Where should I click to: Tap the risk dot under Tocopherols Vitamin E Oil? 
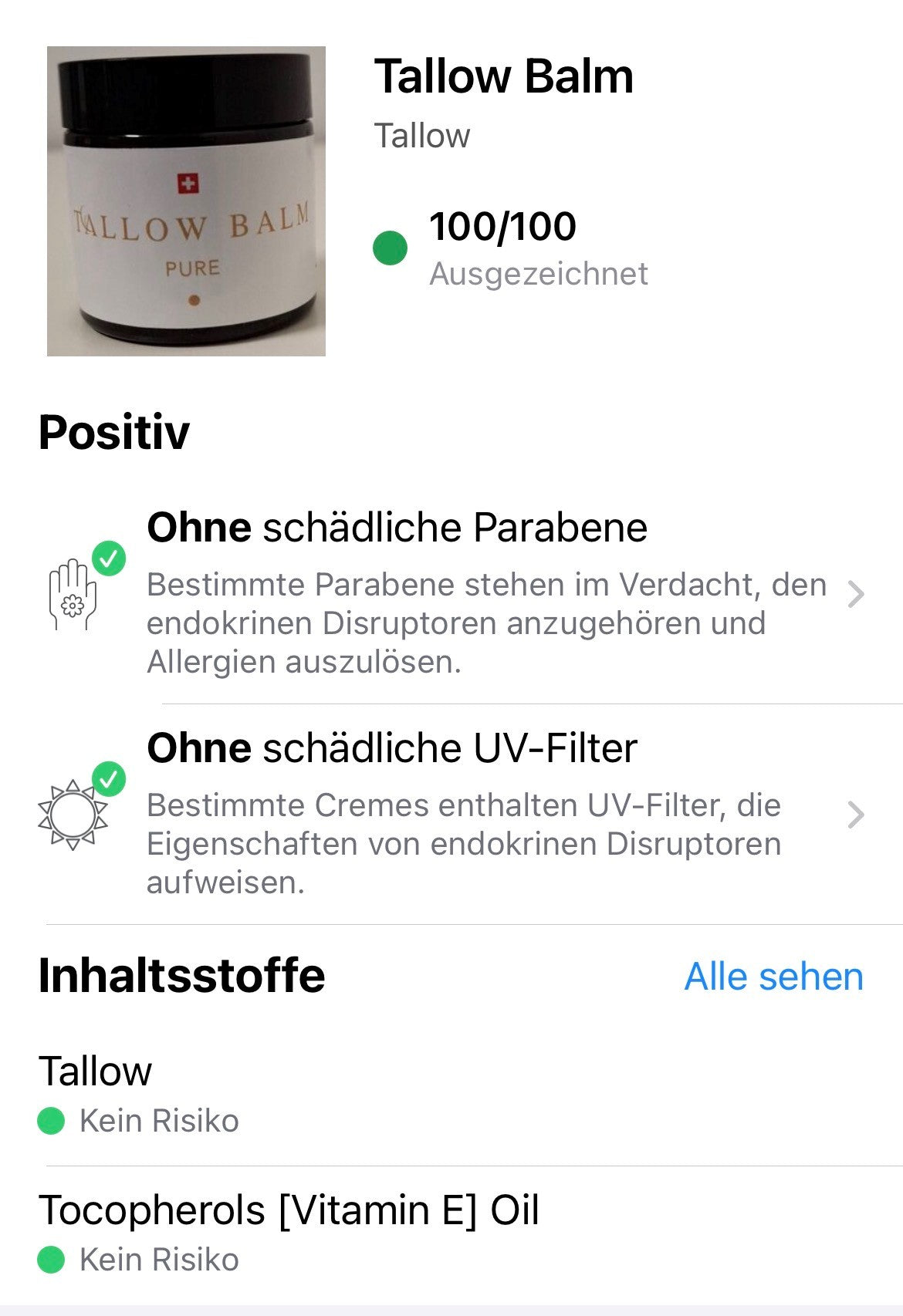[x=52, y=1260]
